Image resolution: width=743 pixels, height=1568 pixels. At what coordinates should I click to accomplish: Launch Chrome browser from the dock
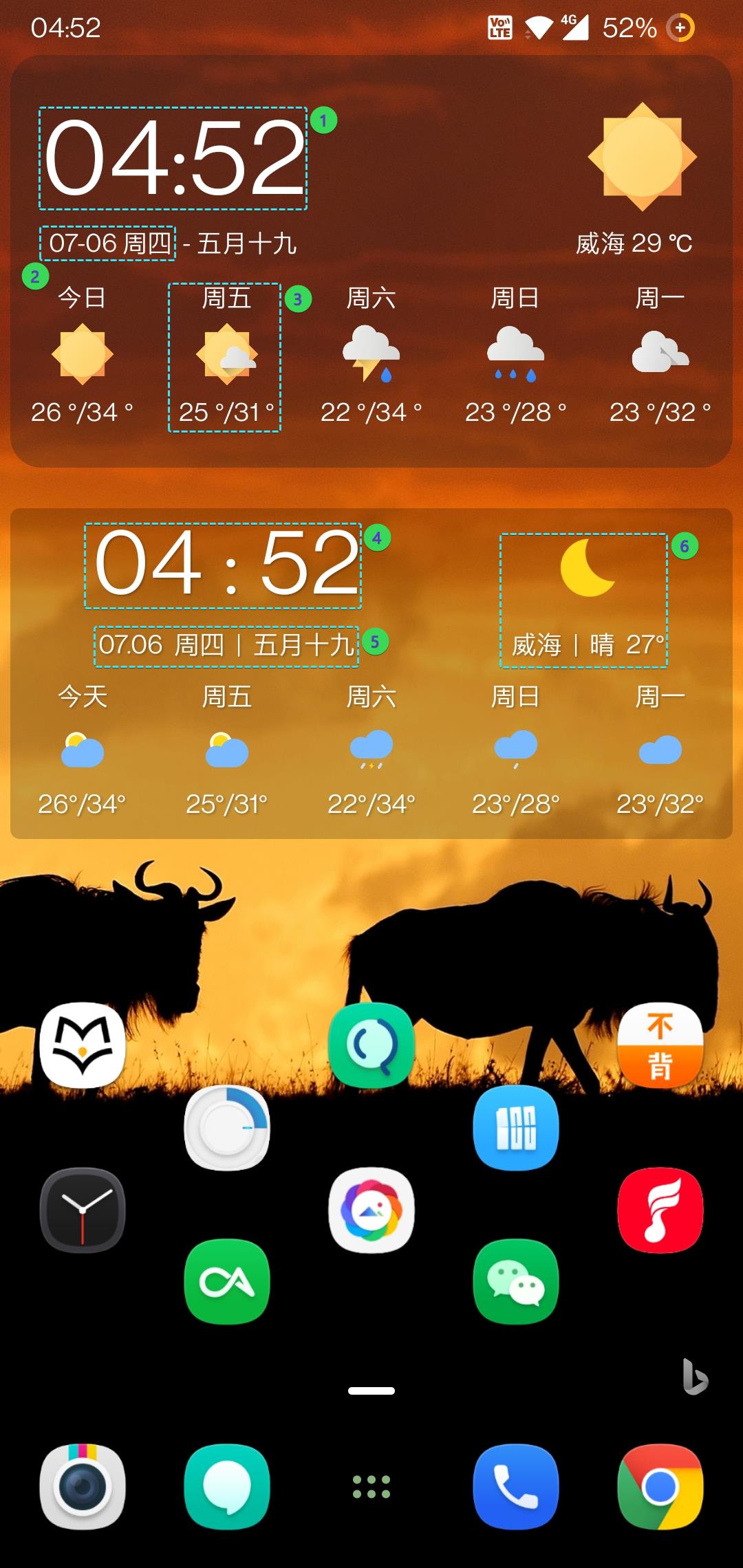660,1487
